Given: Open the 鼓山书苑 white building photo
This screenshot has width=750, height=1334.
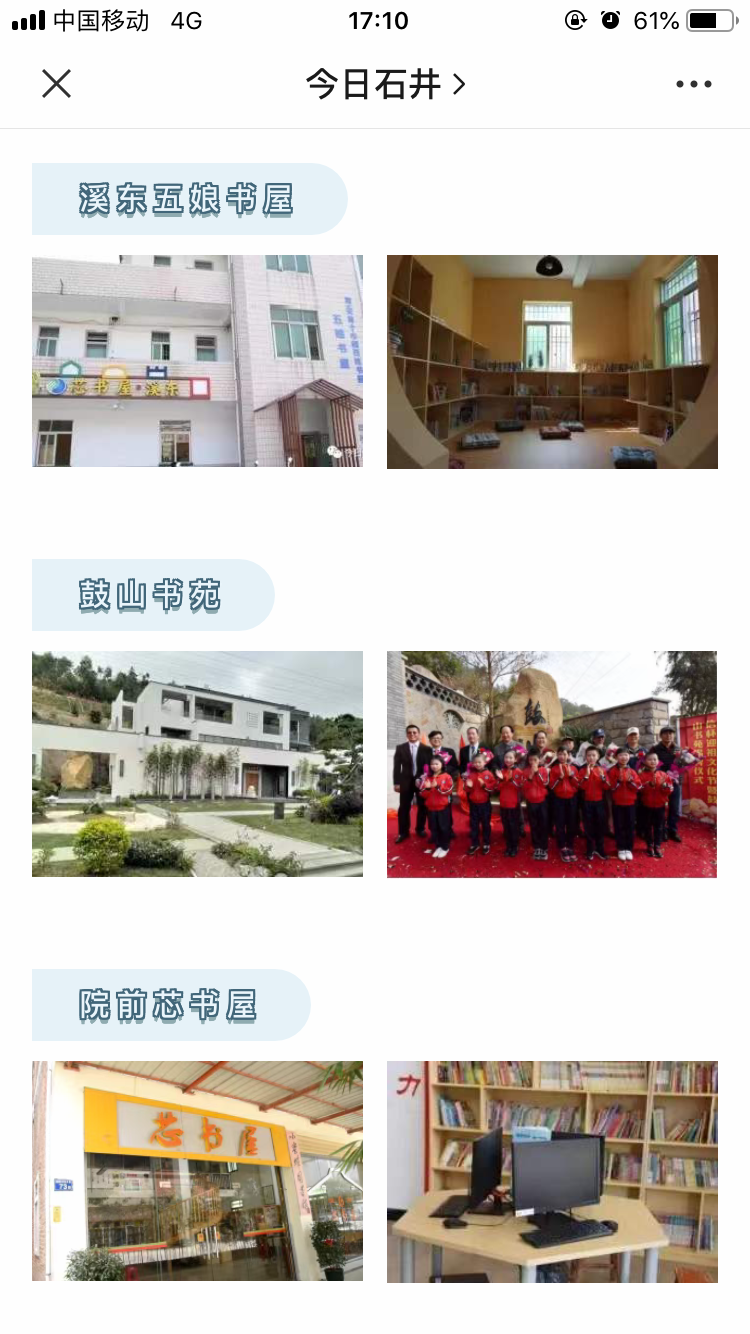Looking at the screenshot, I should [197, 764].
